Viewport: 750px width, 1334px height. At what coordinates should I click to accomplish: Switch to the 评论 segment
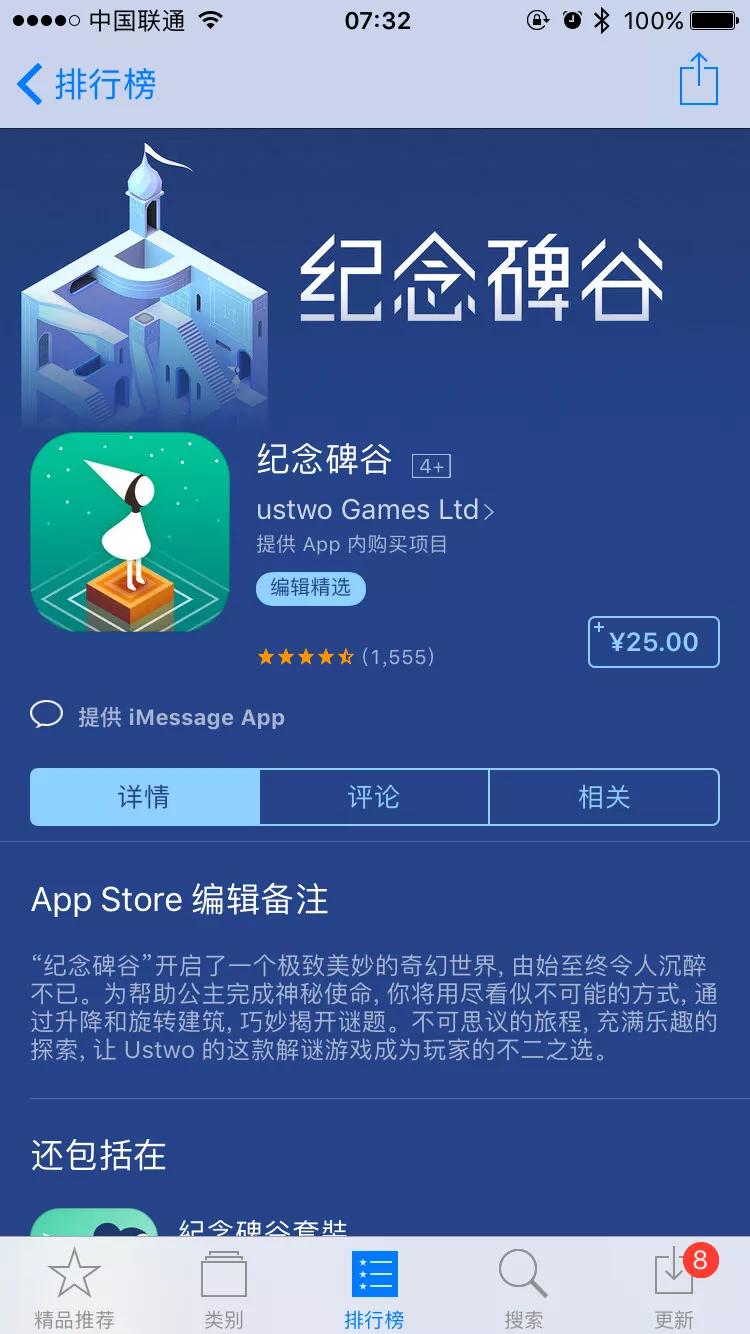pyautogui.click(x=374, y=797)
